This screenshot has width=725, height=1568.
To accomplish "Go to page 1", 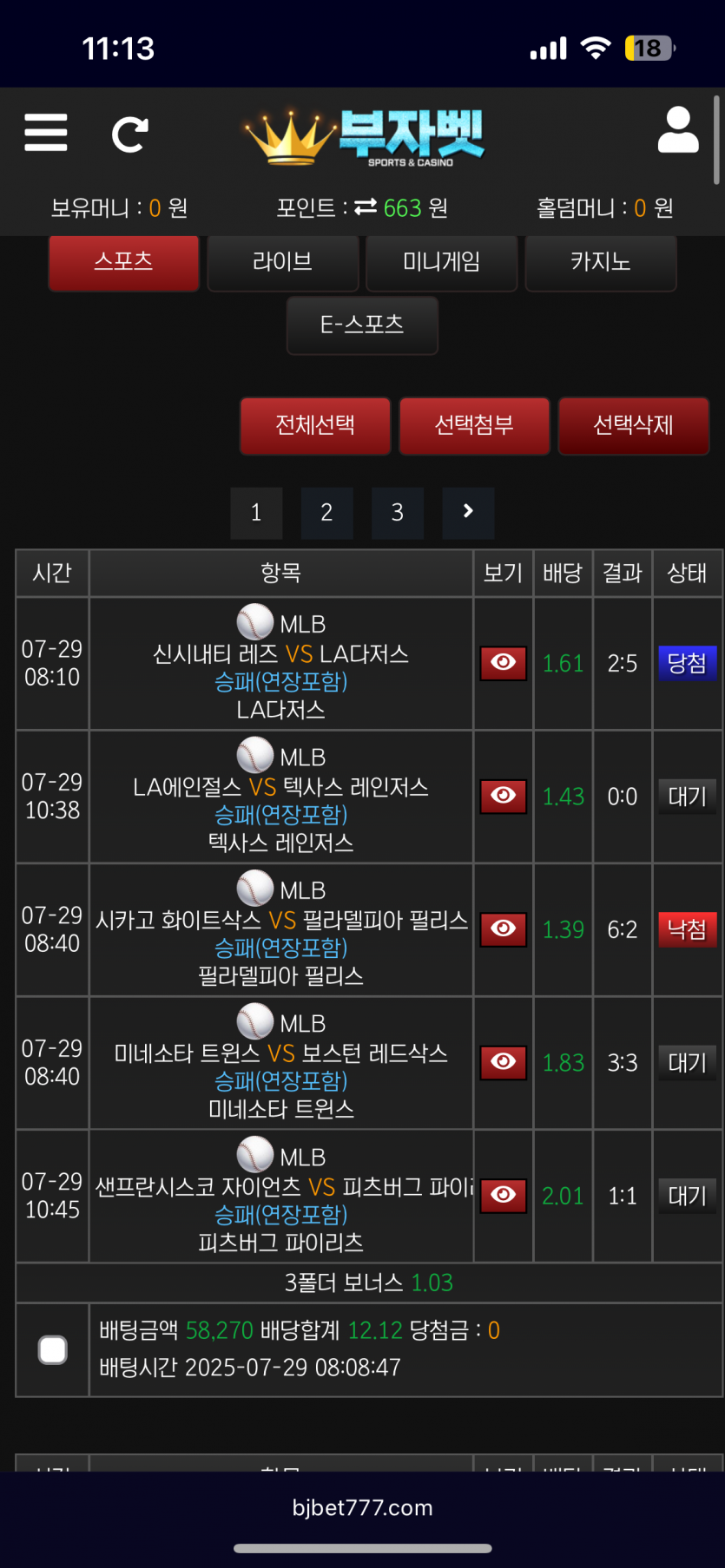I will pyautogui.click(x=256, y=513).
